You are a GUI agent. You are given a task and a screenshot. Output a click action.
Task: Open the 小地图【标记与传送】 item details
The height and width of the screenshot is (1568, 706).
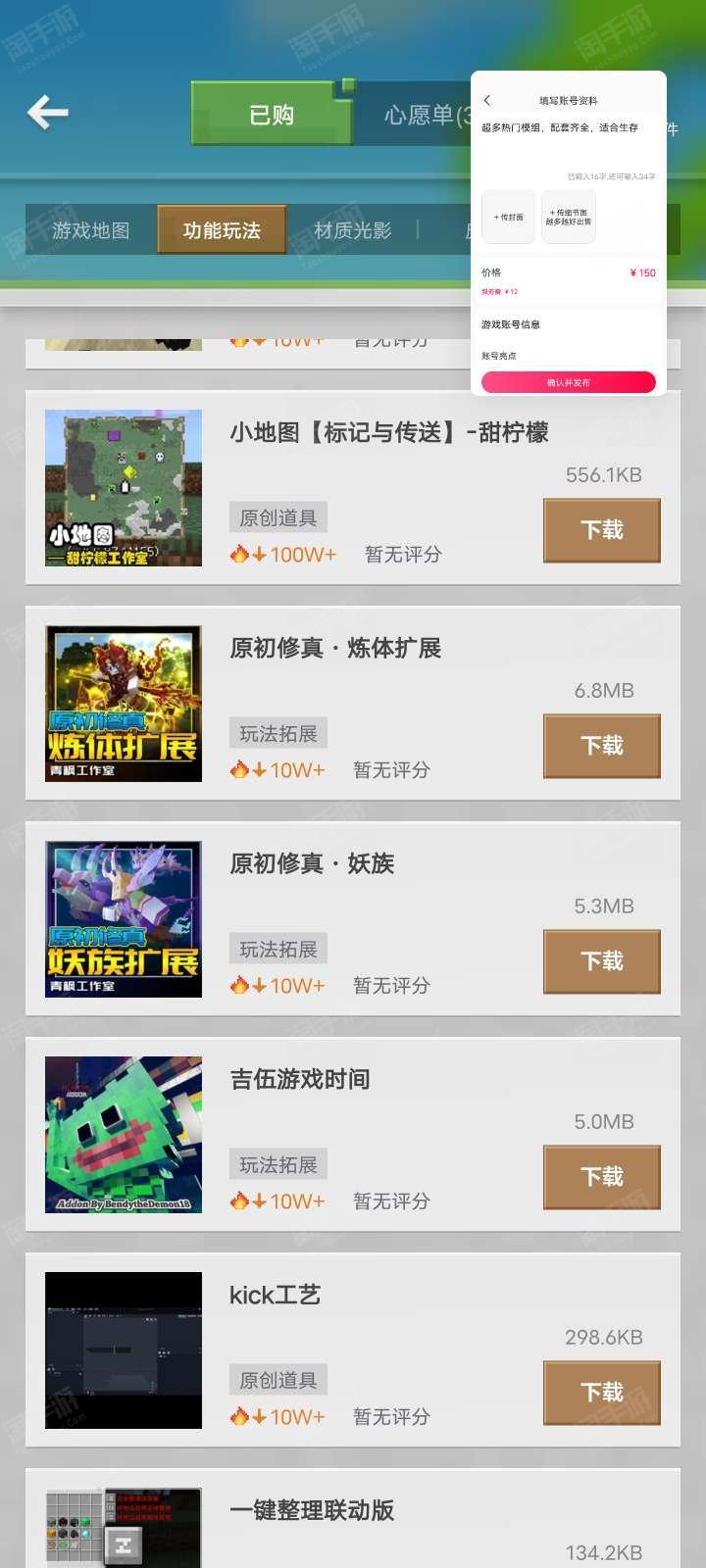[x=388, y=433]
